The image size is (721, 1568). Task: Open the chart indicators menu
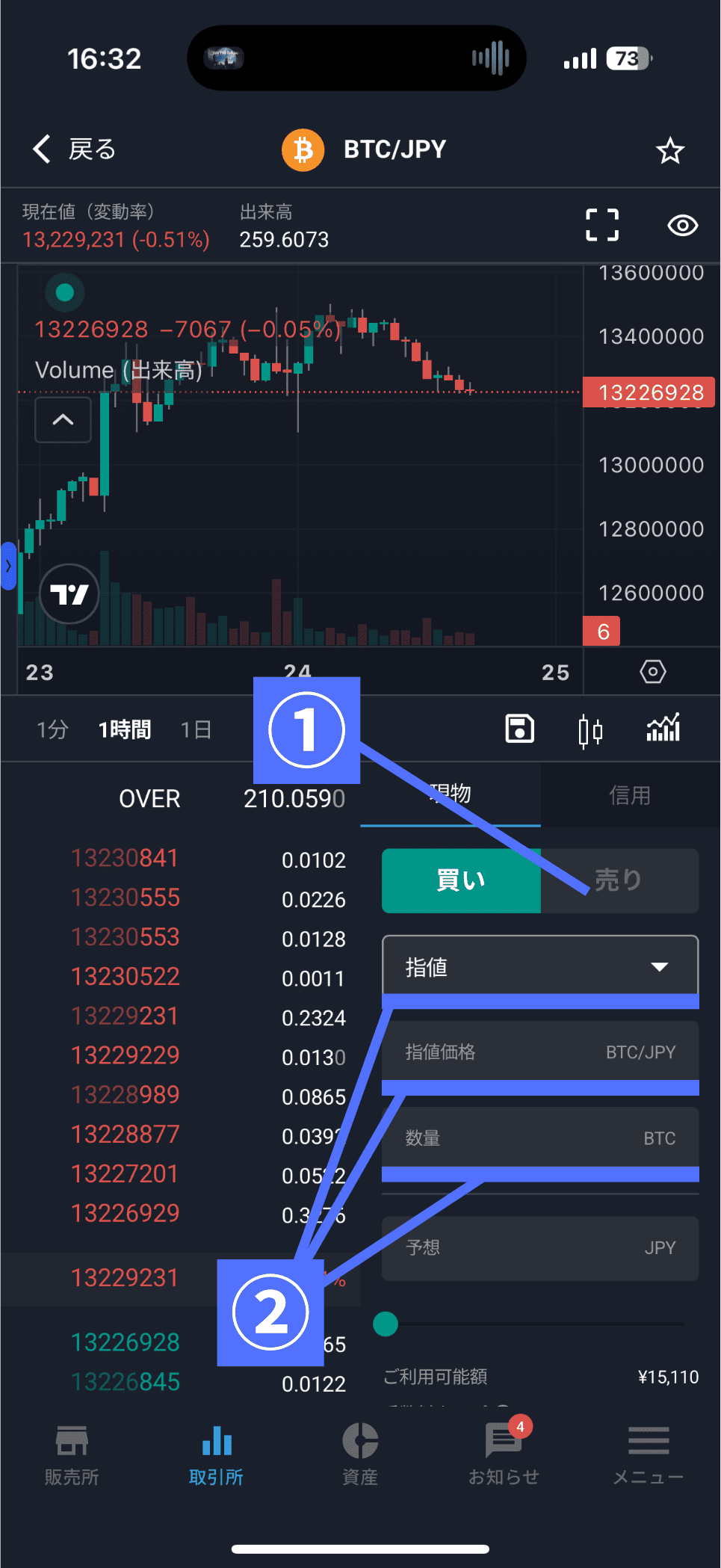[x=663, y=728]
